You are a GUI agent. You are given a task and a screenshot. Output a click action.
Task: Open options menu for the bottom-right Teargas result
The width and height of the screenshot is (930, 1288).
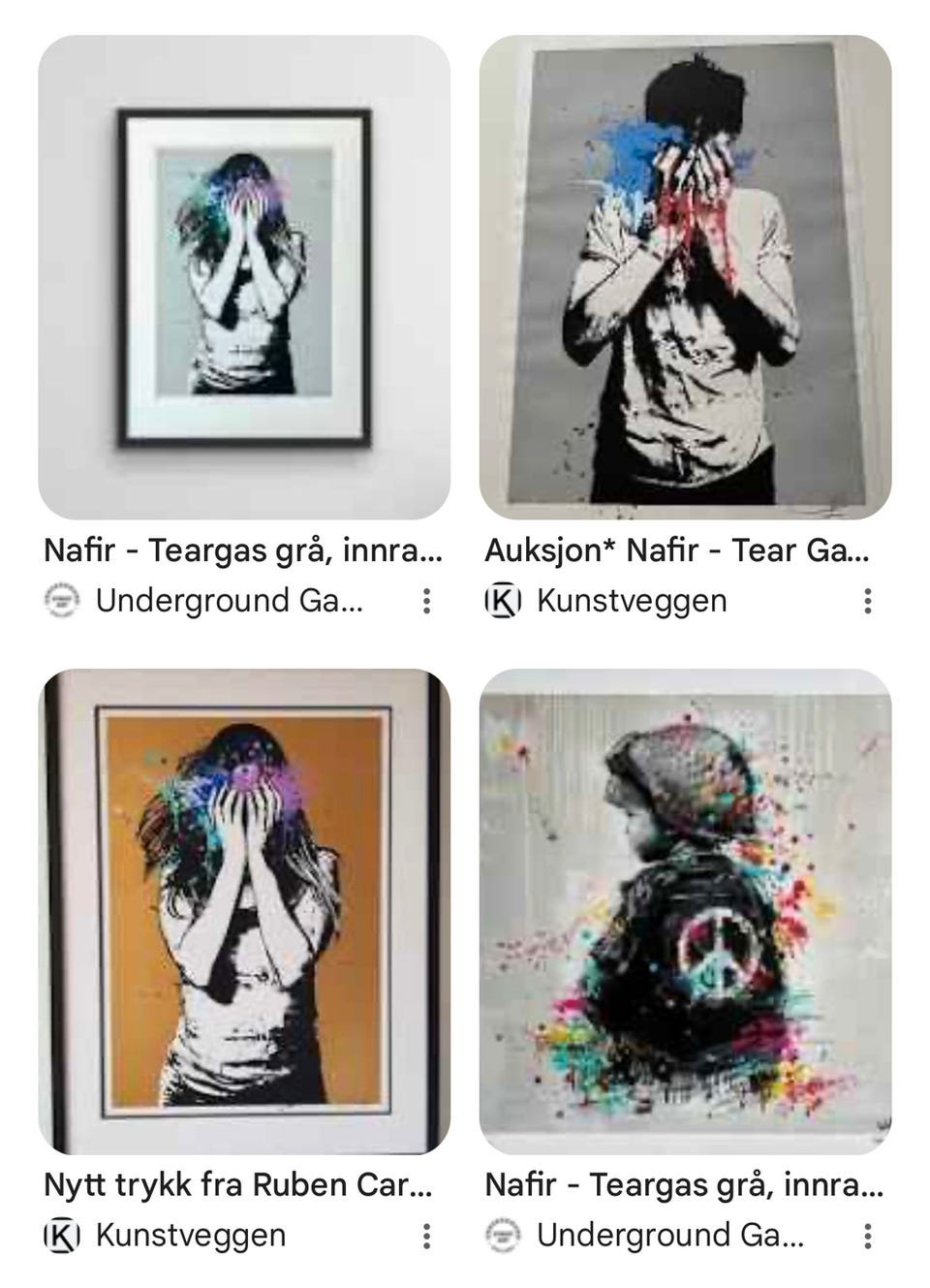[869, 1235]
